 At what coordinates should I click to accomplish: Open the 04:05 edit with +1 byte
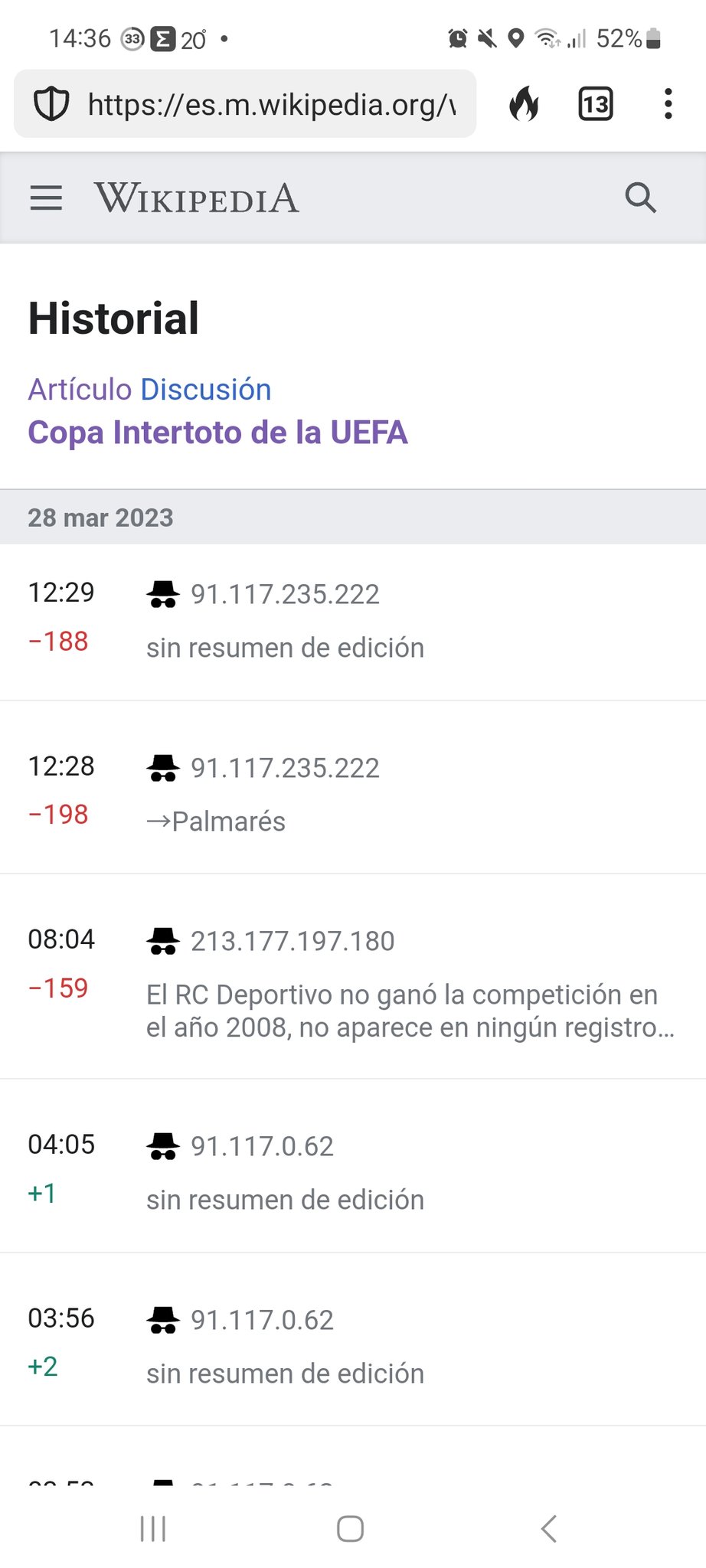coord(353,1166)
